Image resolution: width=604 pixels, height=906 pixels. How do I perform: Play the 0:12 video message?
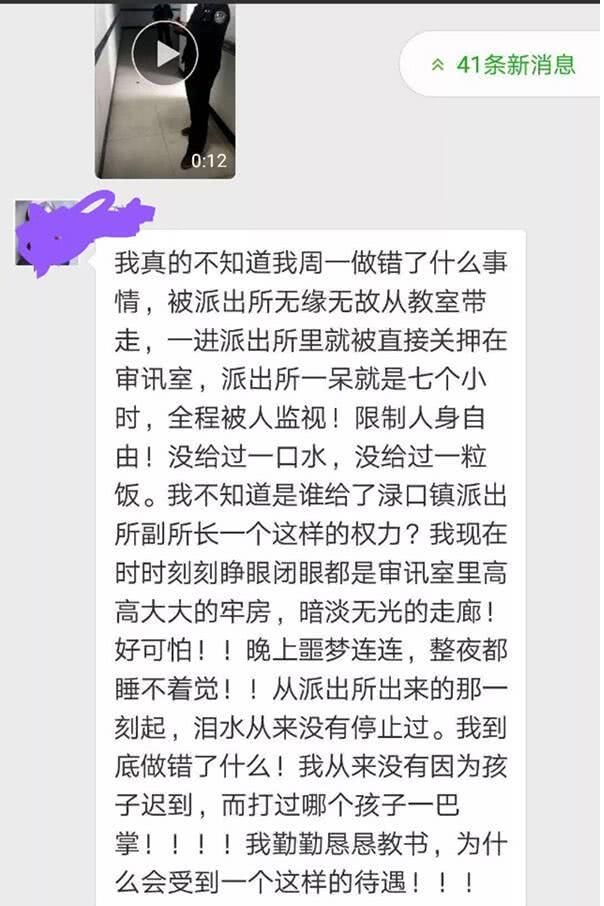[x=165, y=53]
